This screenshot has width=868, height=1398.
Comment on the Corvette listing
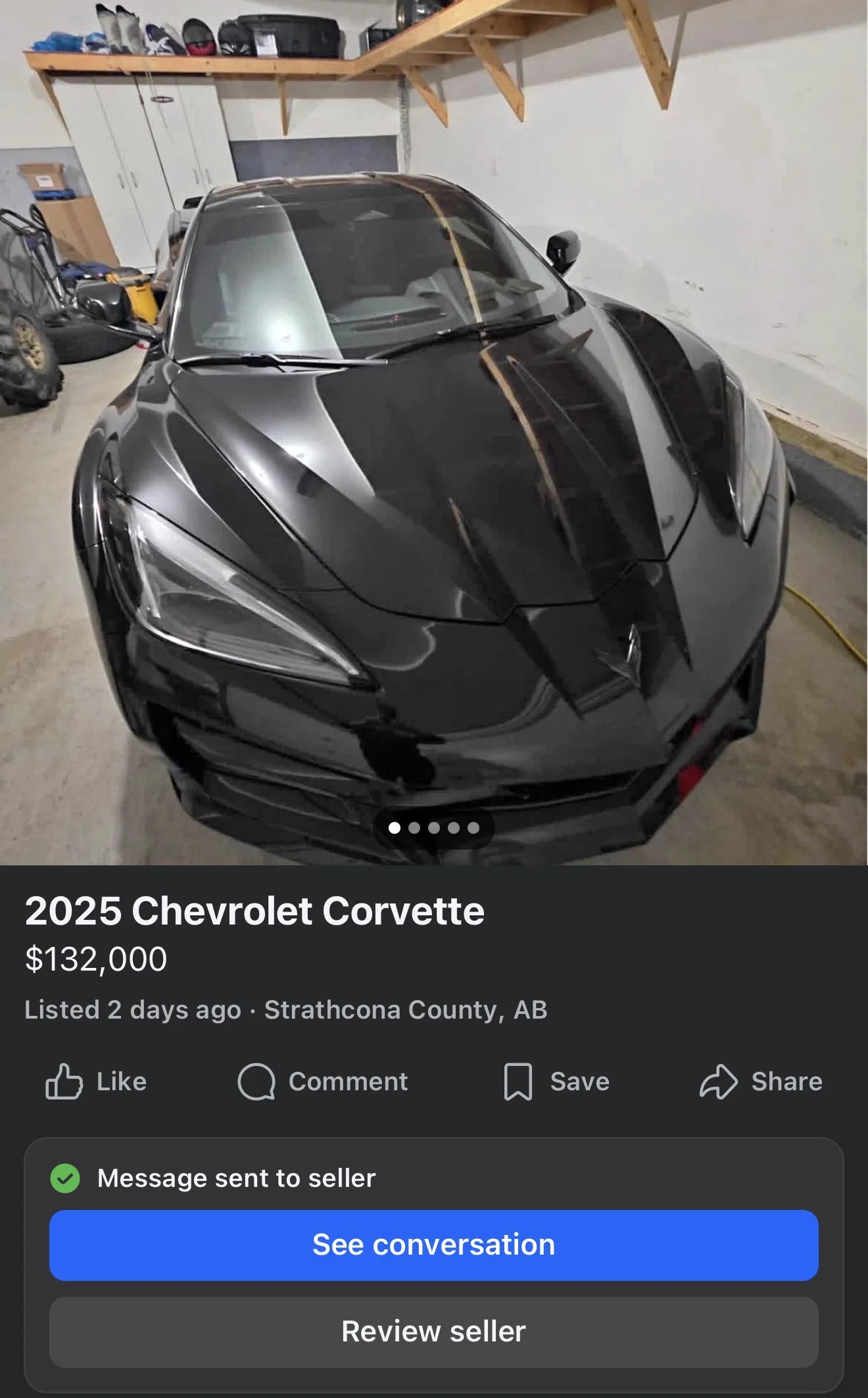322,1082
